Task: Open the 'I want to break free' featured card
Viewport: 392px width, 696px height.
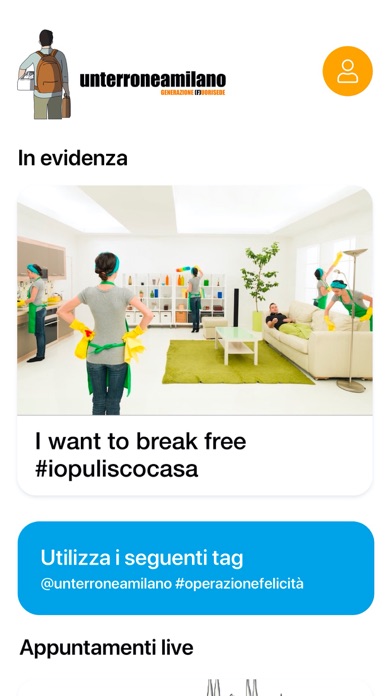Action: pyautogui.click(x=195, y=340)
